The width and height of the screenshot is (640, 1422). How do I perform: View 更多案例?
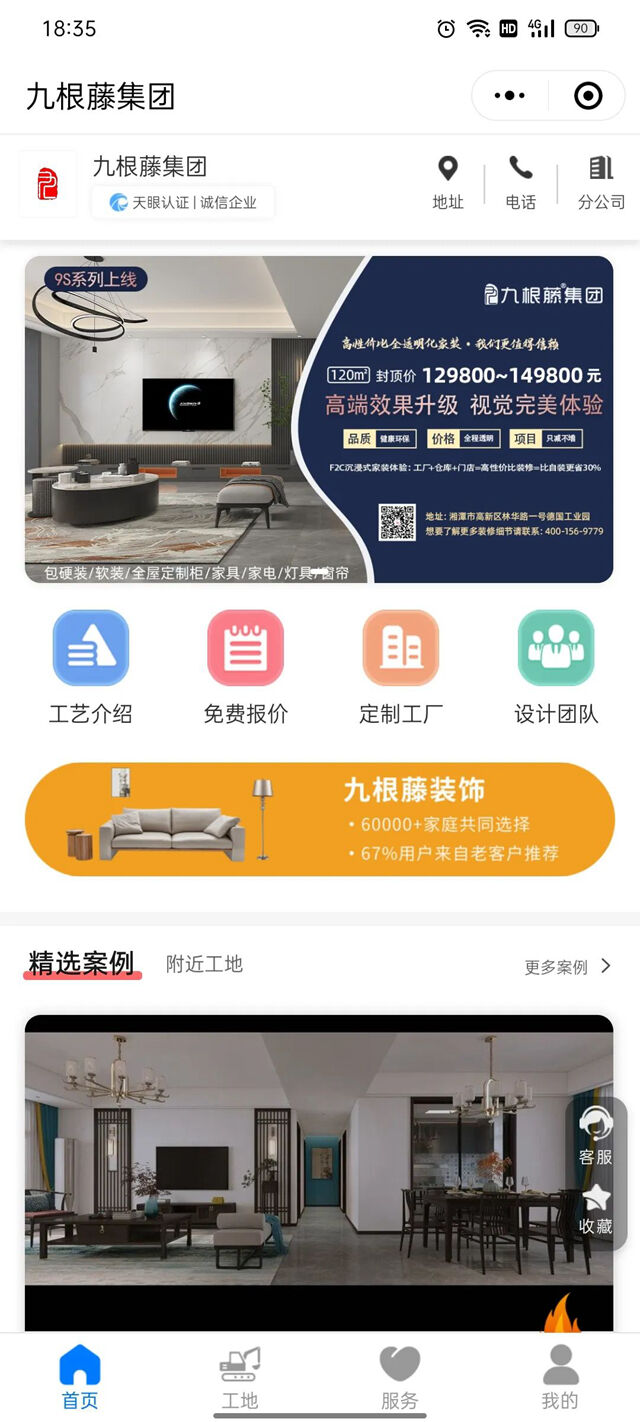567,967
